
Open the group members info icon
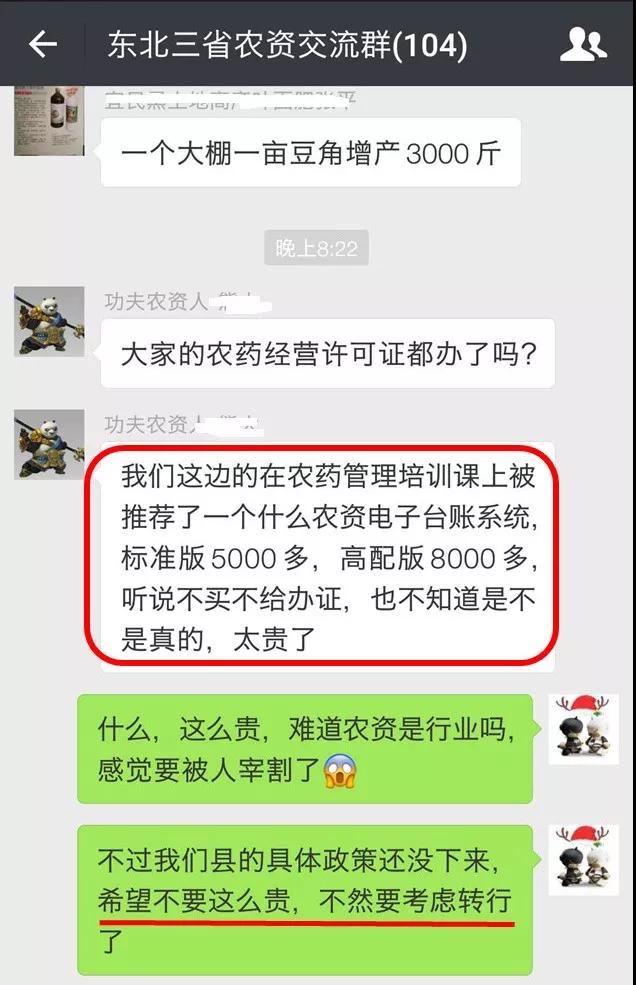click(x=583, y=45)
